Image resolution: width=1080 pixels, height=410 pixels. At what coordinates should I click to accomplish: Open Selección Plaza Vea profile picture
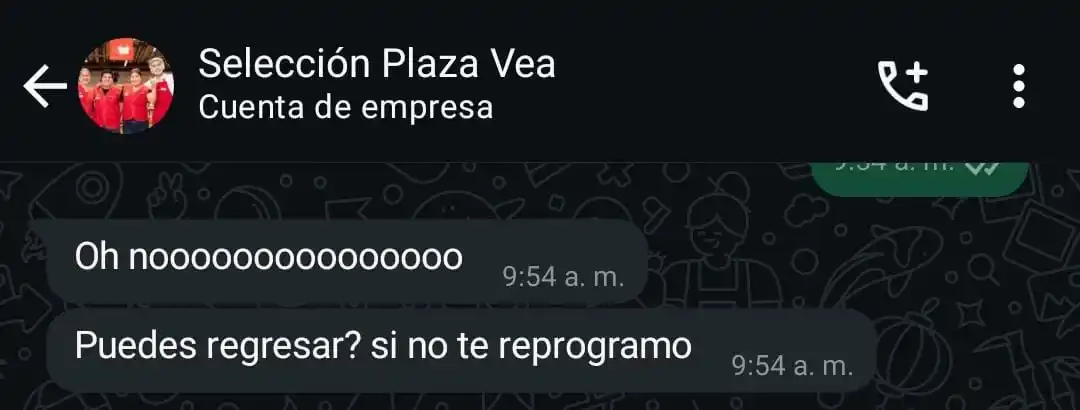[x=126, y=87]
